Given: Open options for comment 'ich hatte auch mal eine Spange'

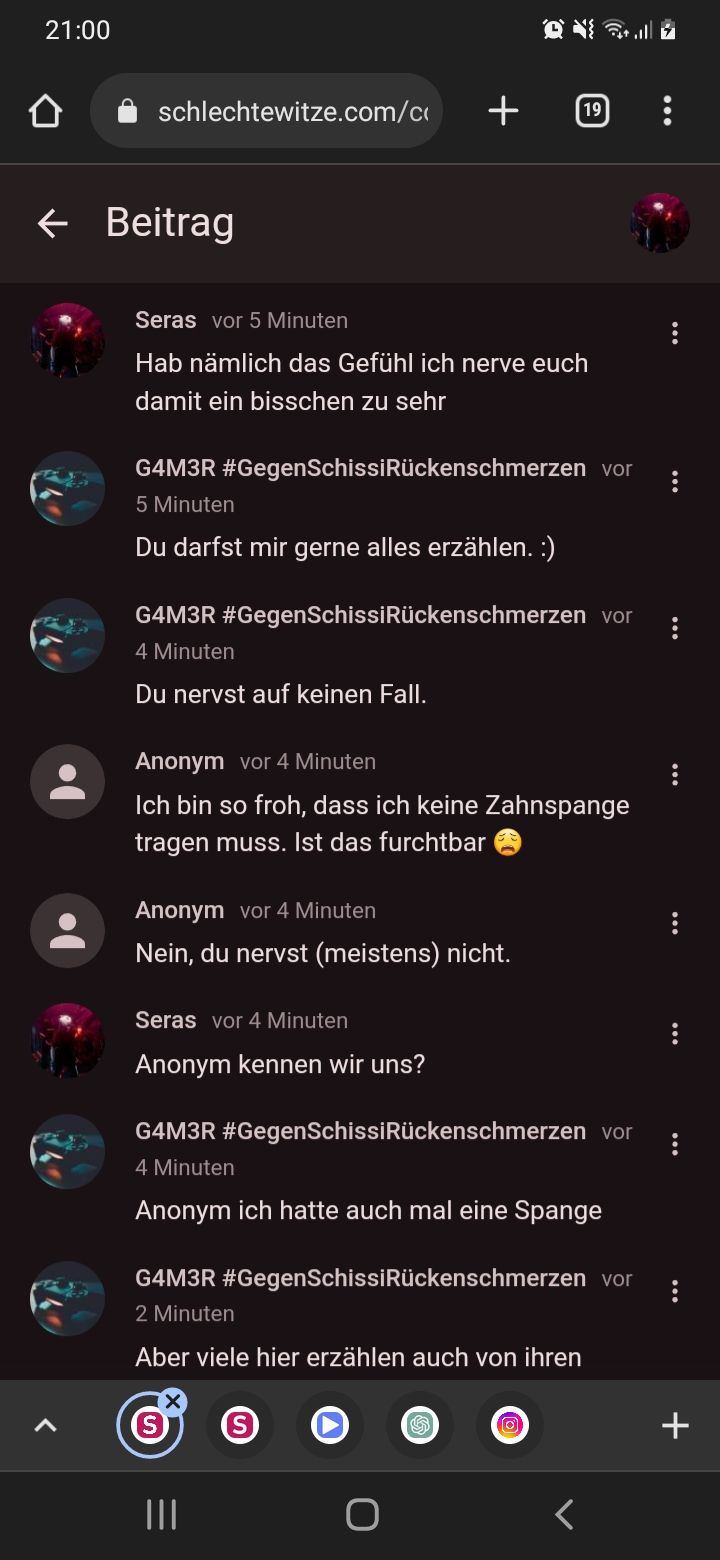Looking at the screenshot, I should tap(675, 1144).
